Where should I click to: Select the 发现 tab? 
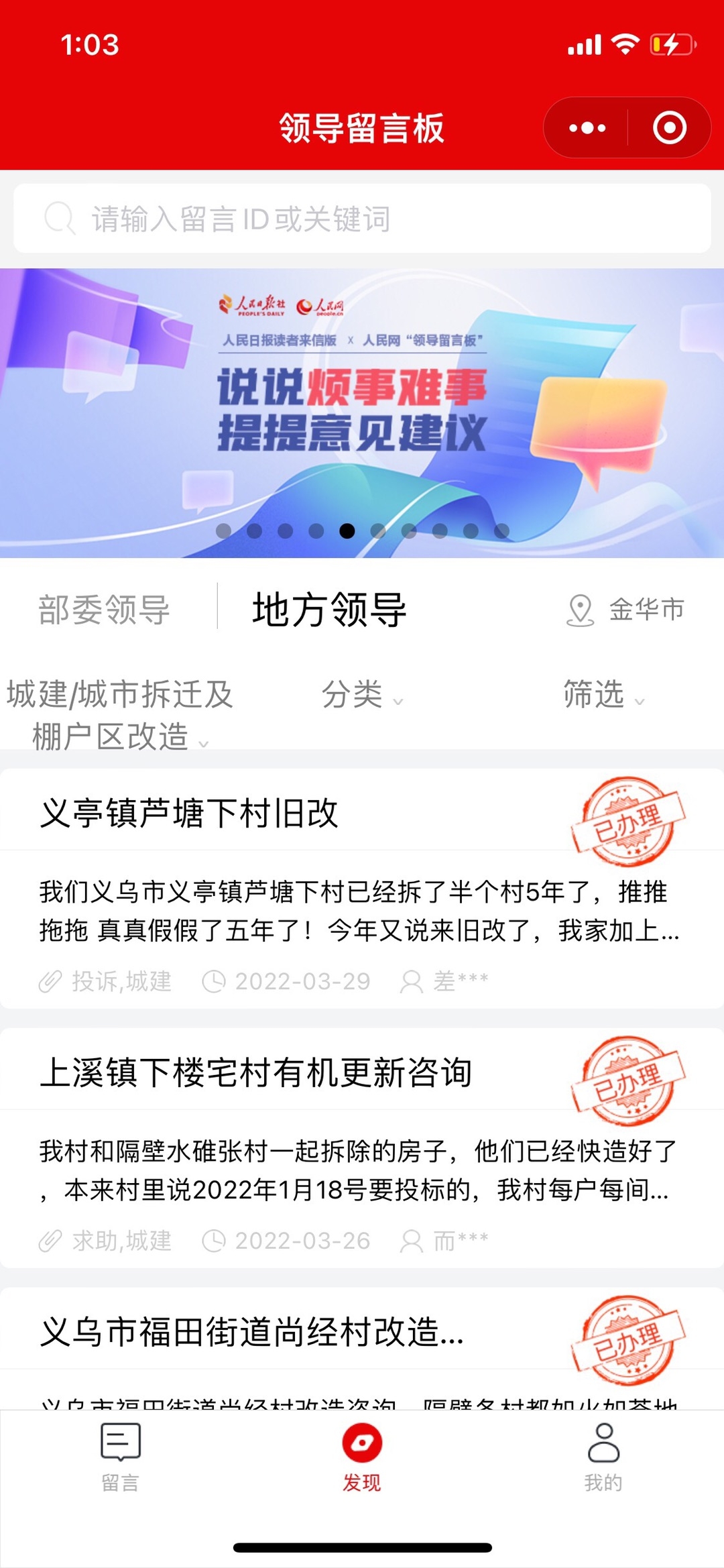click(362, 1455)
